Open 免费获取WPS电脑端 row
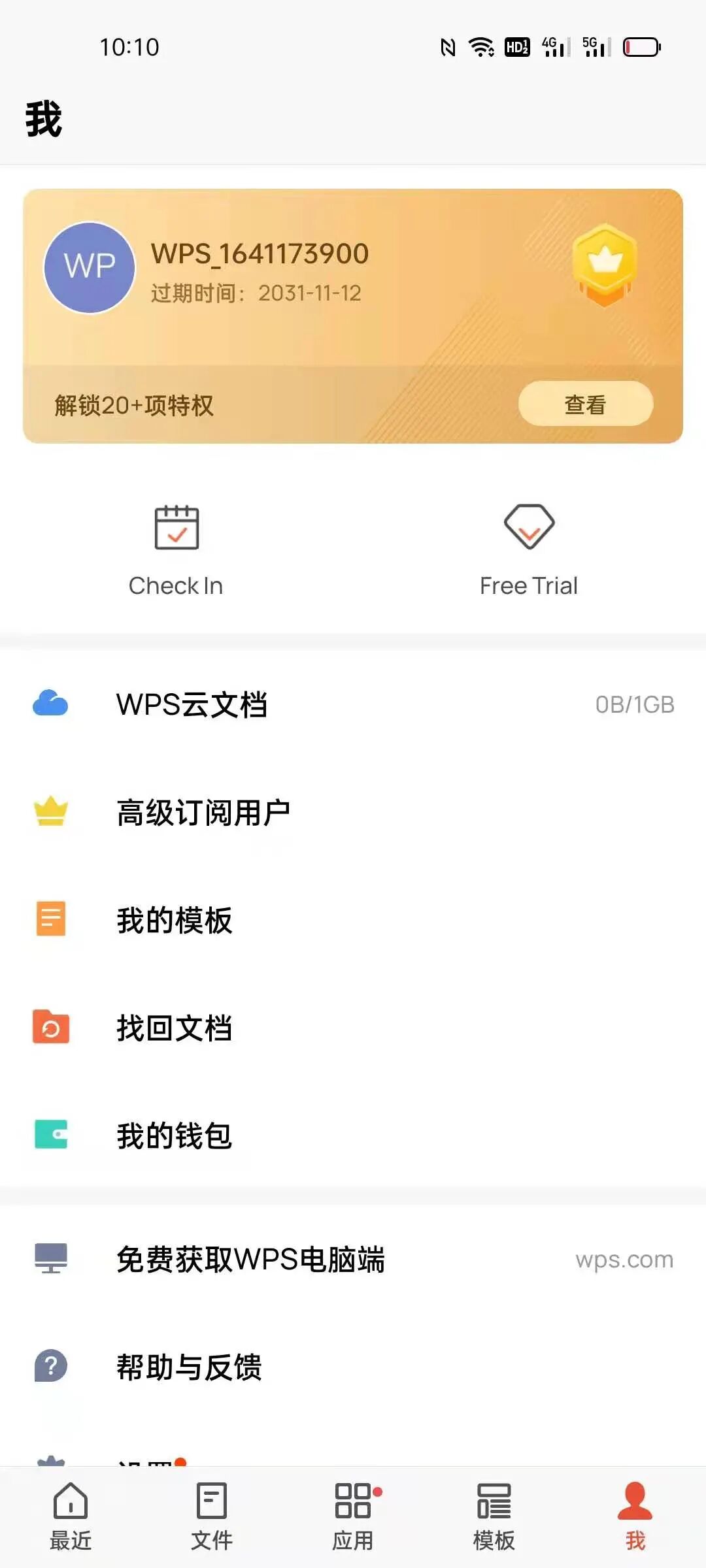The image size is (706, 1568). 353,1259
